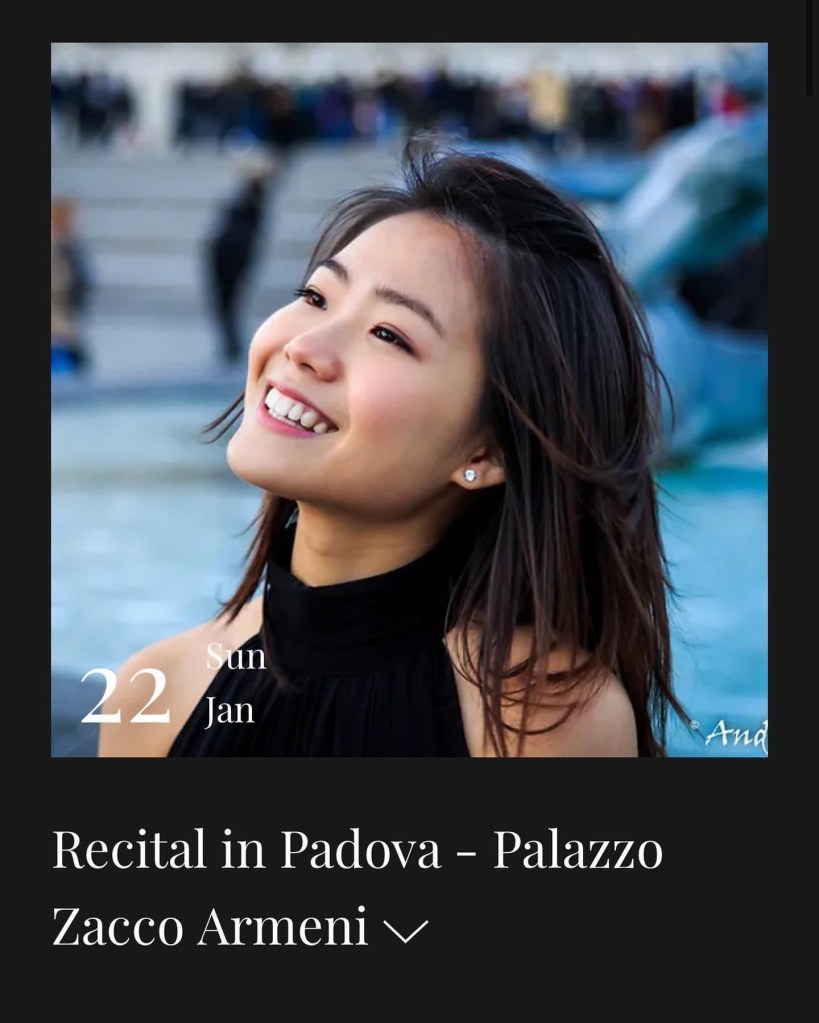Expand the Recital in Padova event details
The image size is (819, 1023).
click(405, 930)
